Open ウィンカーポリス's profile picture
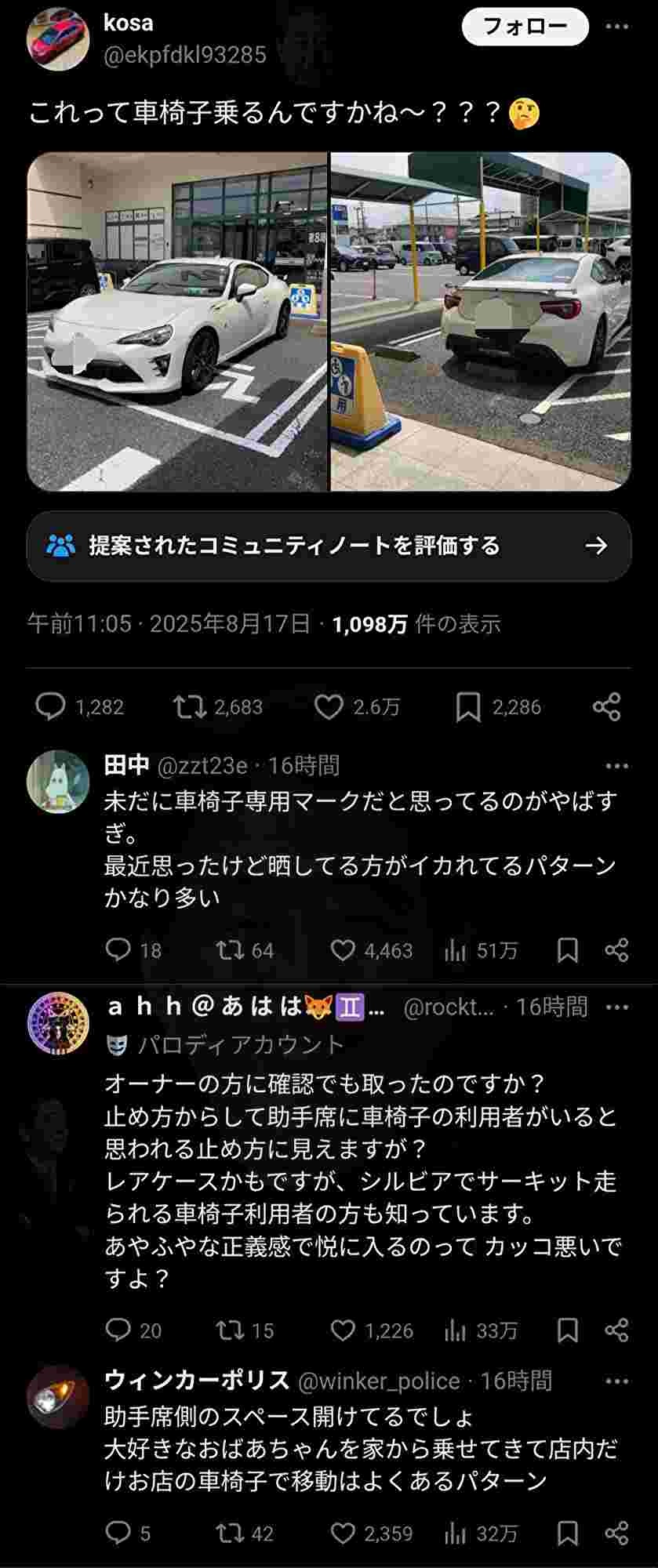 click(x=58, y=1396)
